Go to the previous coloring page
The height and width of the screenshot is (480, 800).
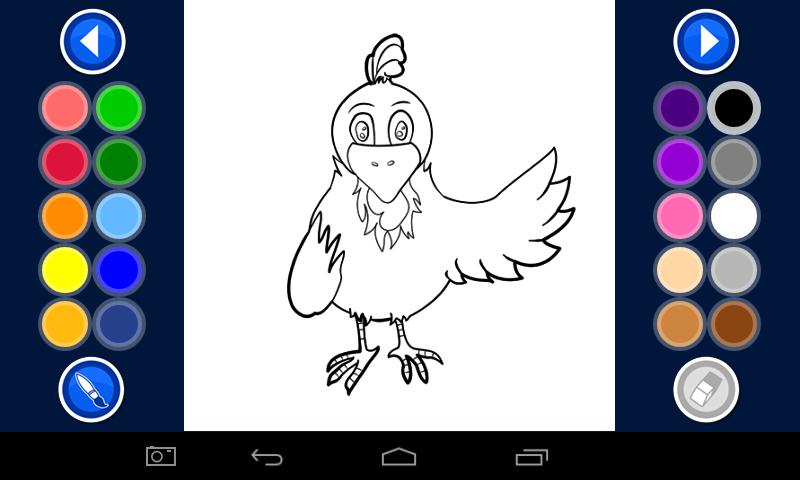[92, 42]
